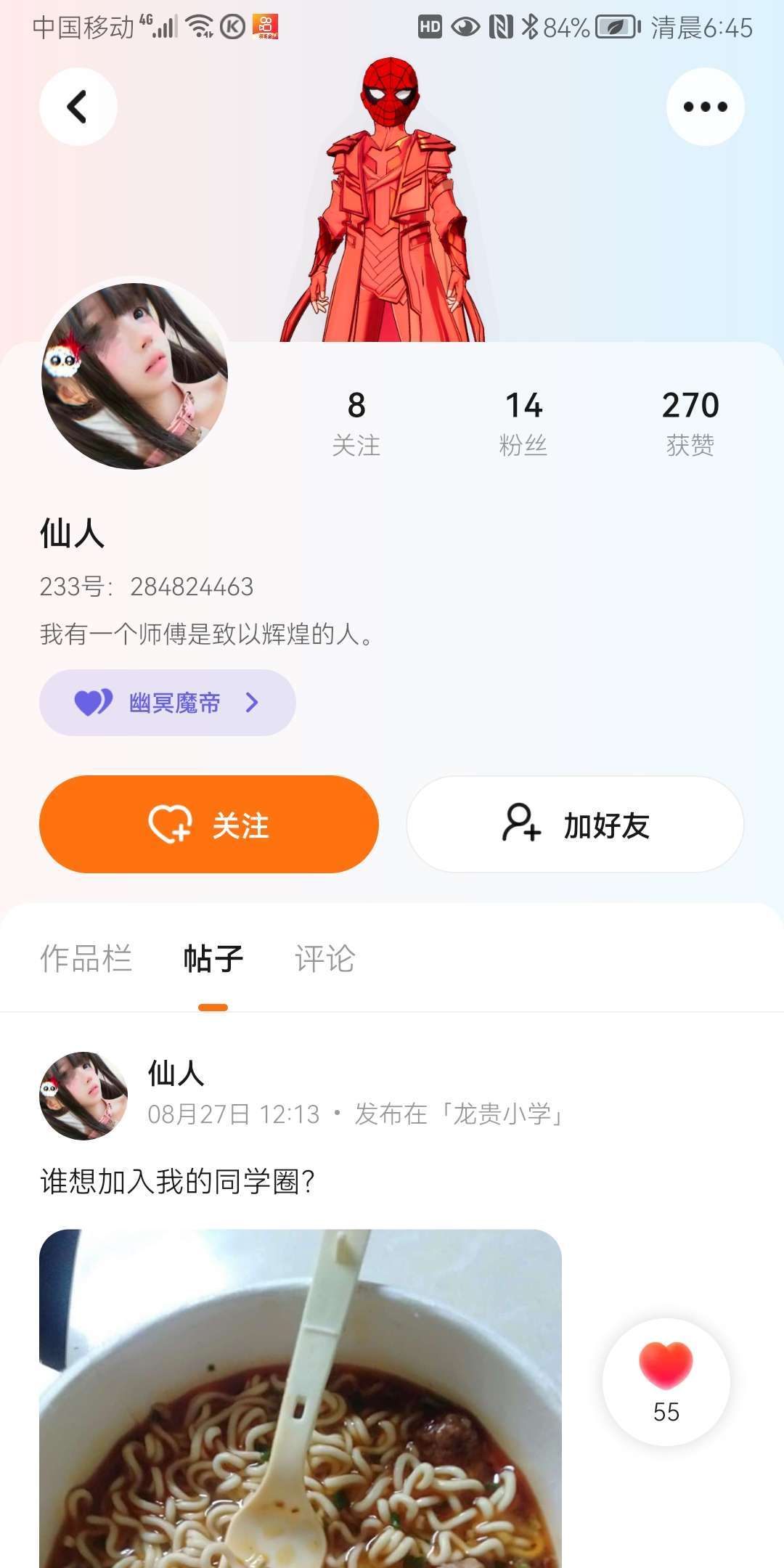Viewport: 784px width, 1568px height.
Task: Add 仙人 as a friend via 加好友
Action: point(575,825)
